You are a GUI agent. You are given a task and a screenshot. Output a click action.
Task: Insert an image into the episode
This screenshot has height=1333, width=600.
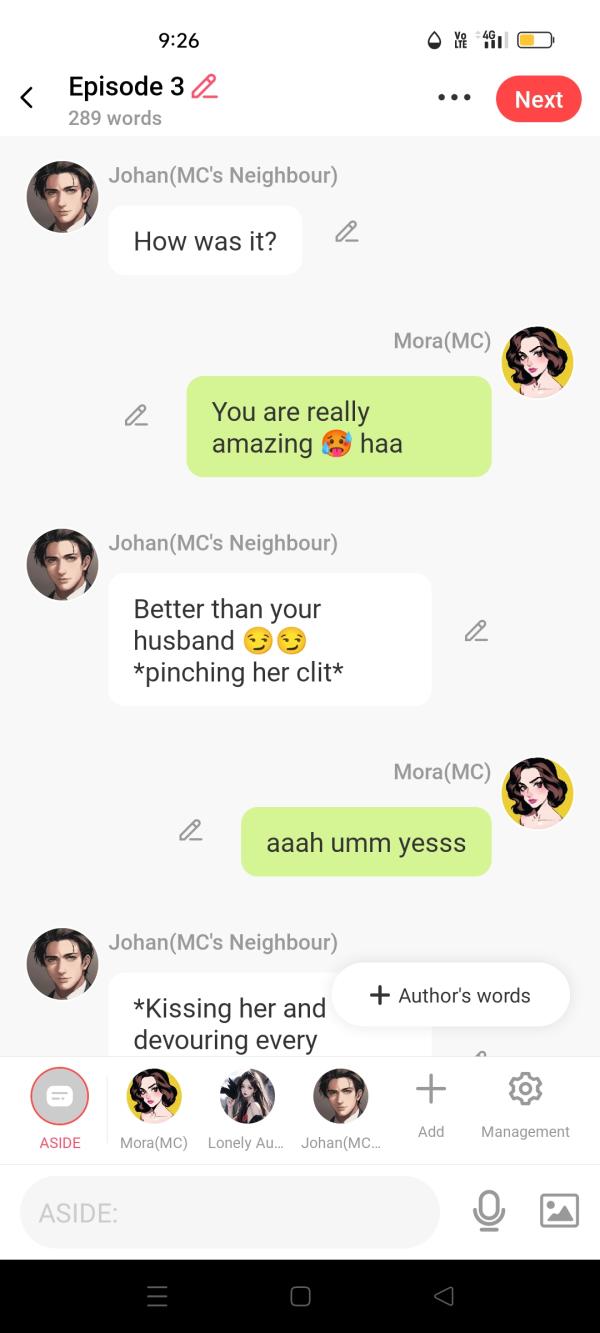click(x=559, y=1211)
